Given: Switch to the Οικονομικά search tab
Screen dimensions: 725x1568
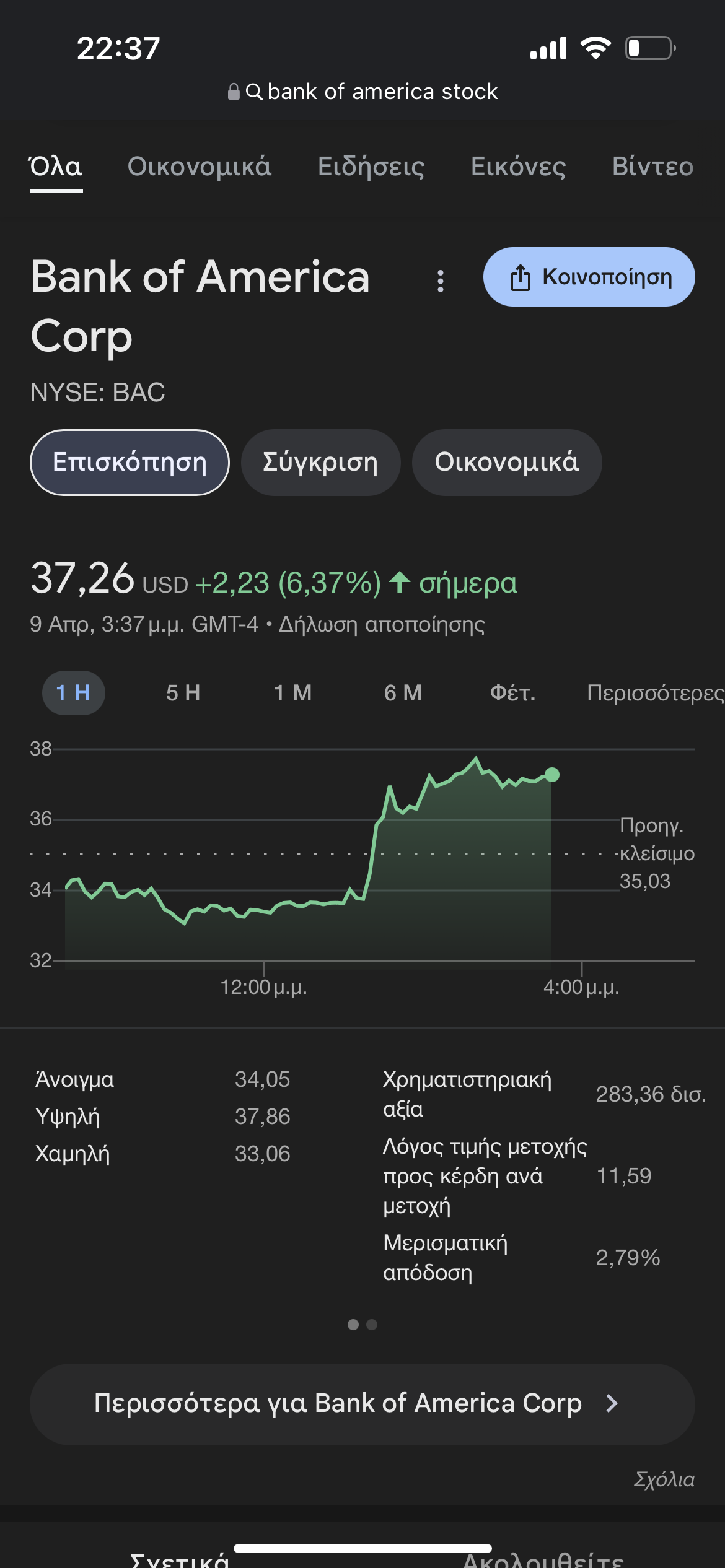Looking at the screenshot, I should 199,167.
